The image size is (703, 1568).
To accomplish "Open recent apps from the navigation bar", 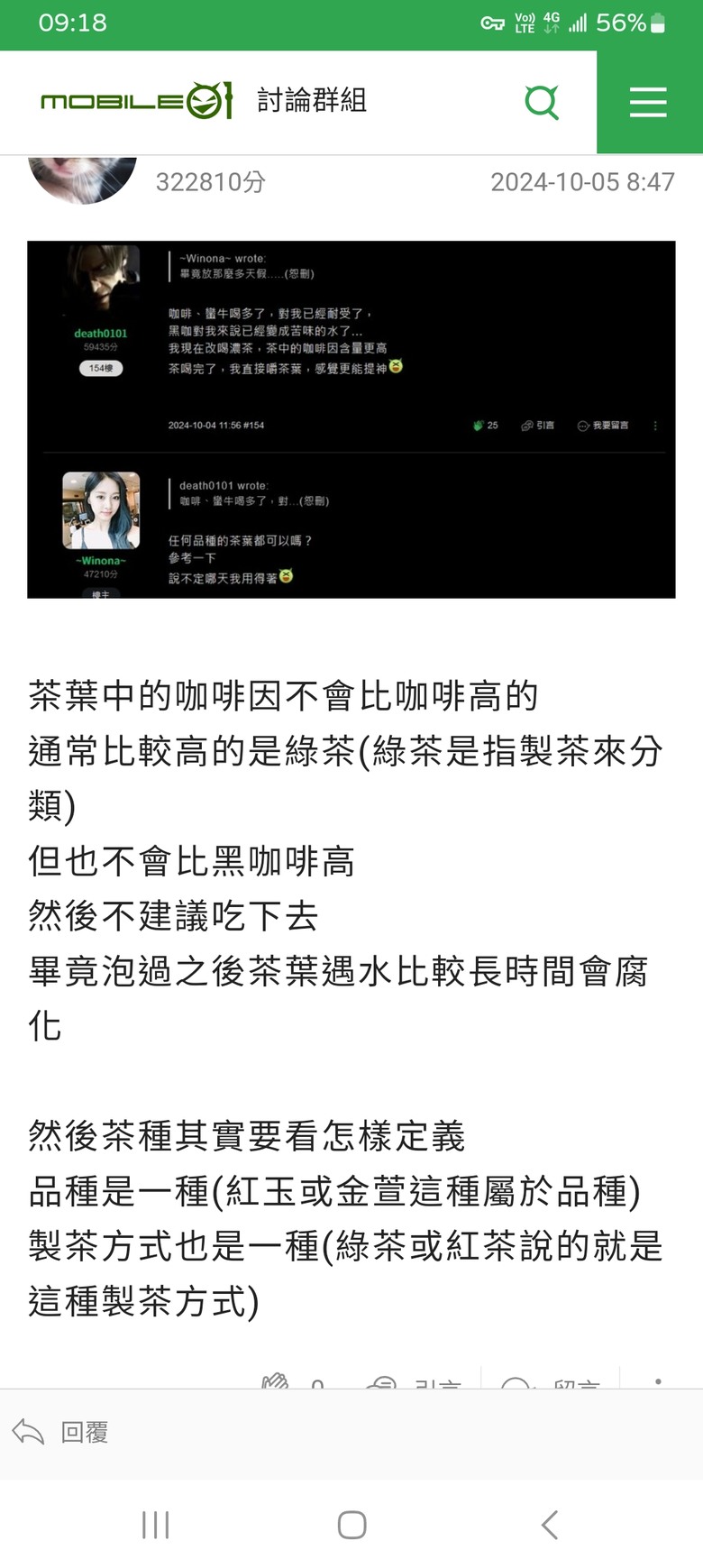I will (155, 1525).
